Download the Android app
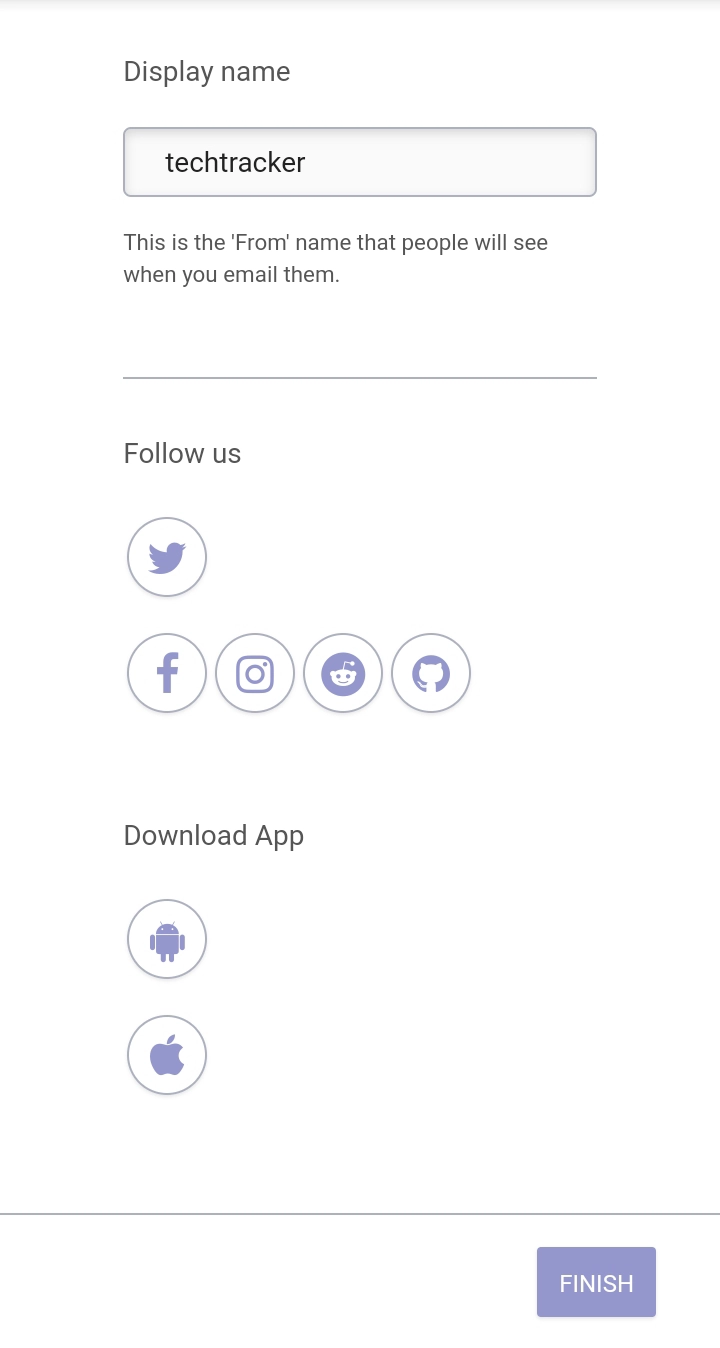 point(167,939)
